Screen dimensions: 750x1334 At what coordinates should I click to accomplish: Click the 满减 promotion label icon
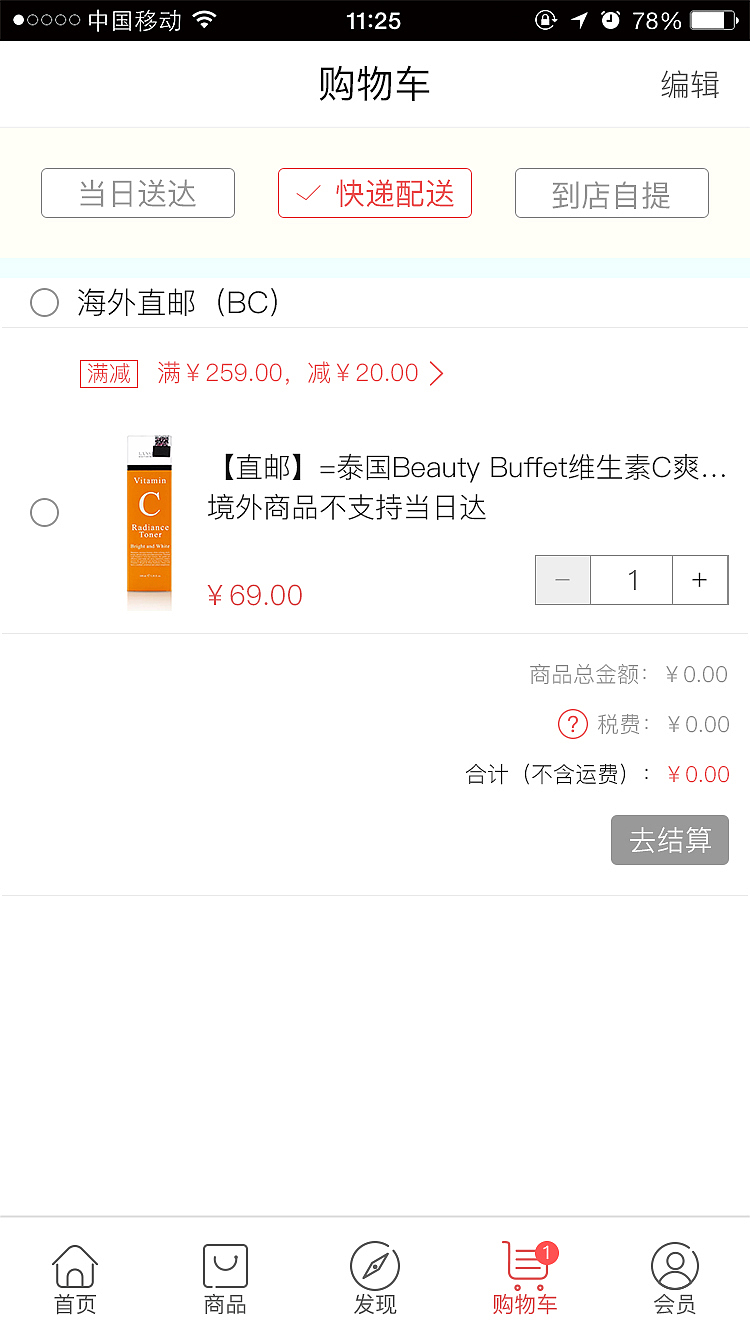tap(108, 373)
